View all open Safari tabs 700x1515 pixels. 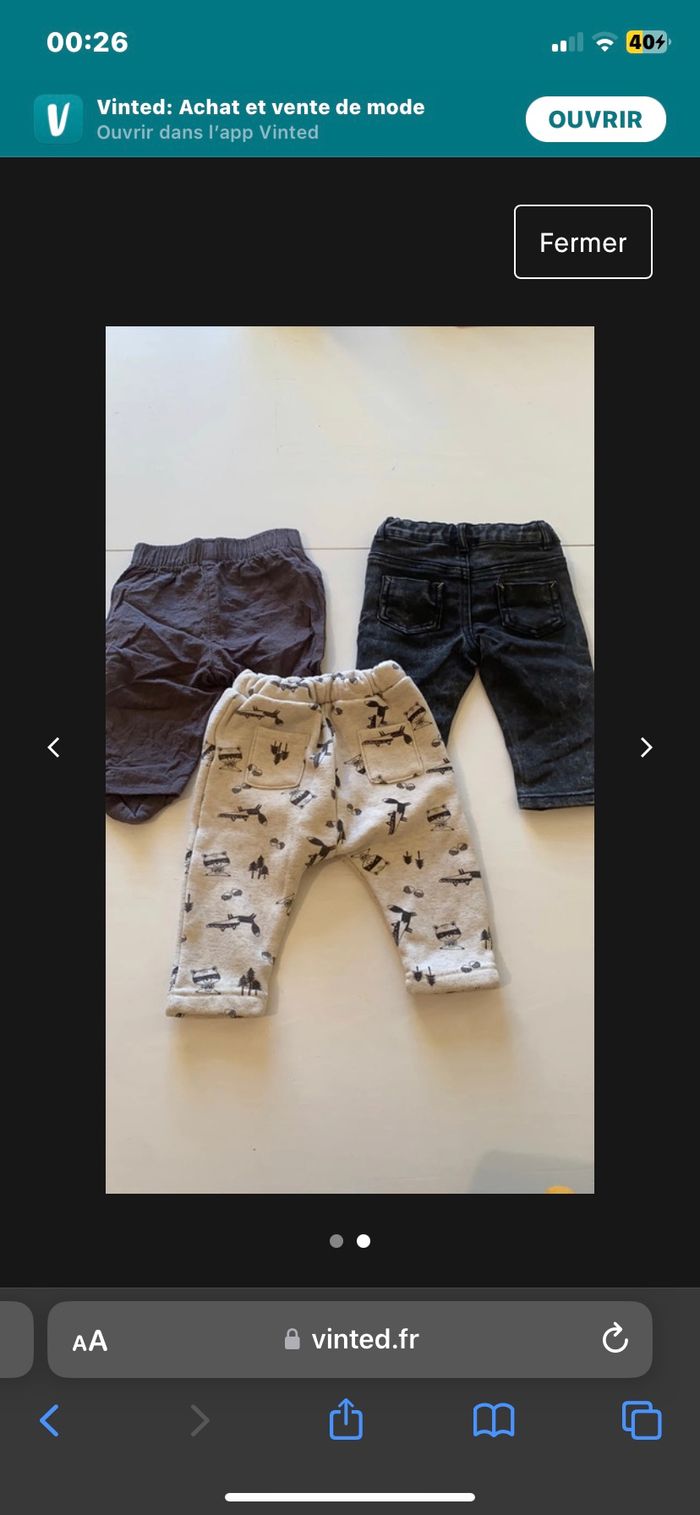[641, 1420]
